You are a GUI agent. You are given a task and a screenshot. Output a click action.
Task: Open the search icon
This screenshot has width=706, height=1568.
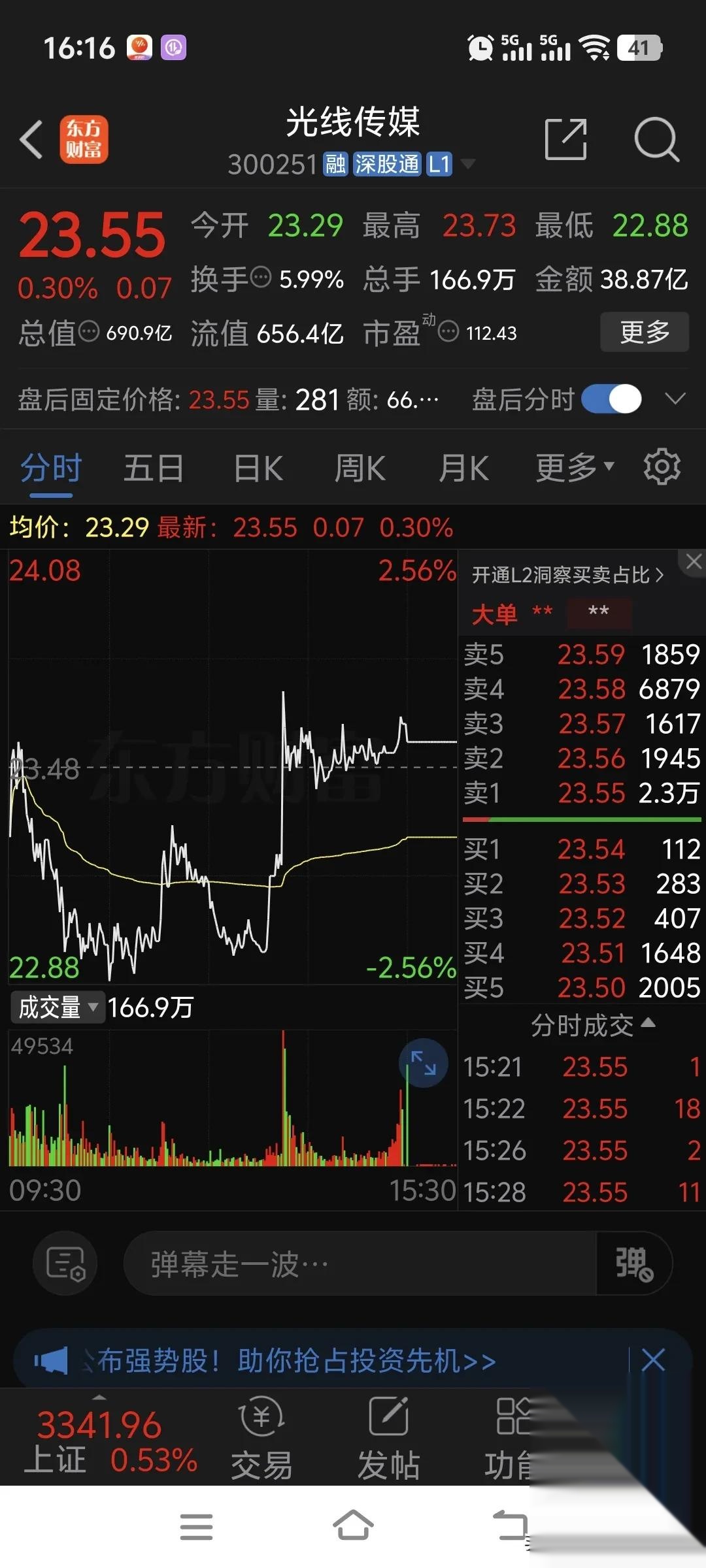tap(656, 140)
